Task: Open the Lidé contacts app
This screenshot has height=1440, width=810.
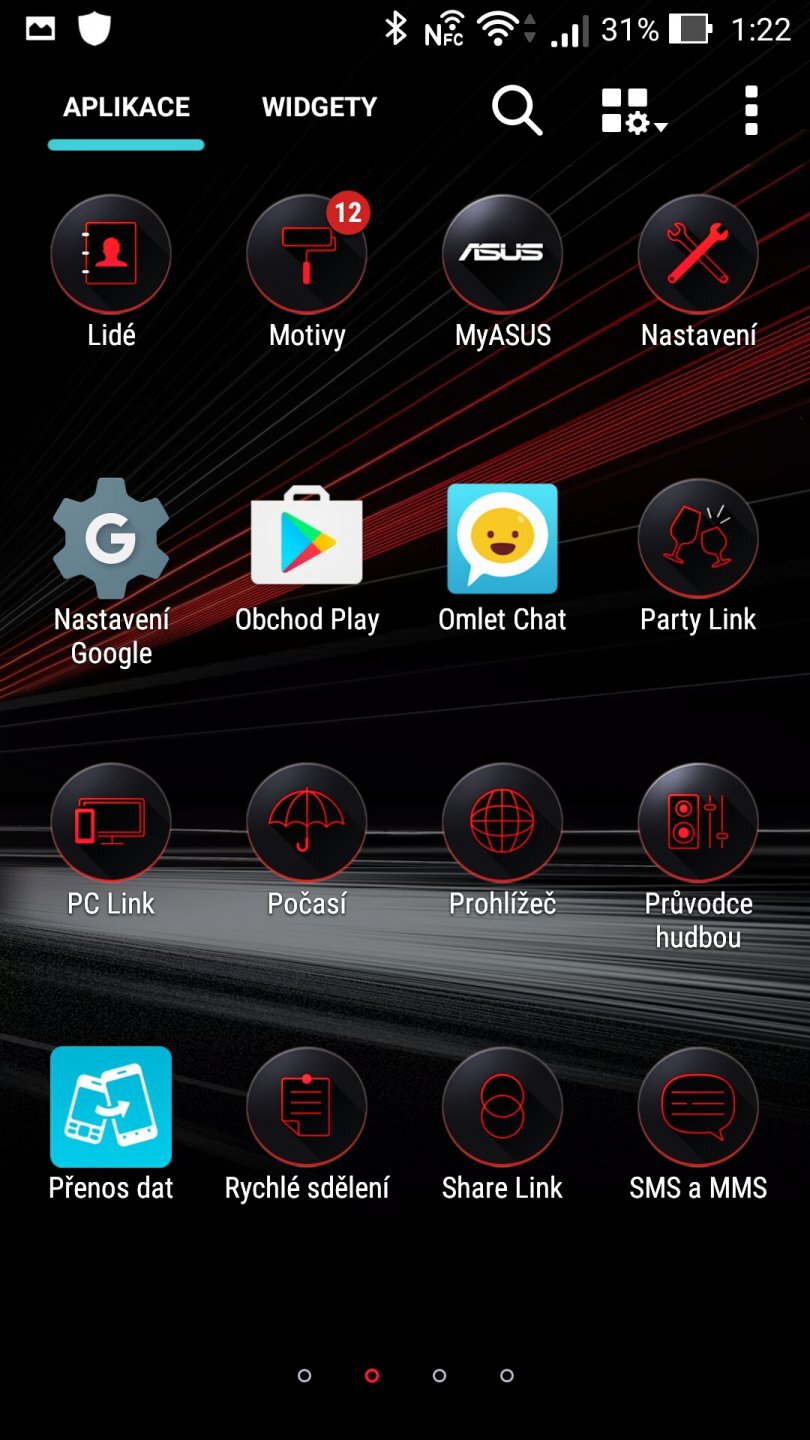Action: point(111,253)
